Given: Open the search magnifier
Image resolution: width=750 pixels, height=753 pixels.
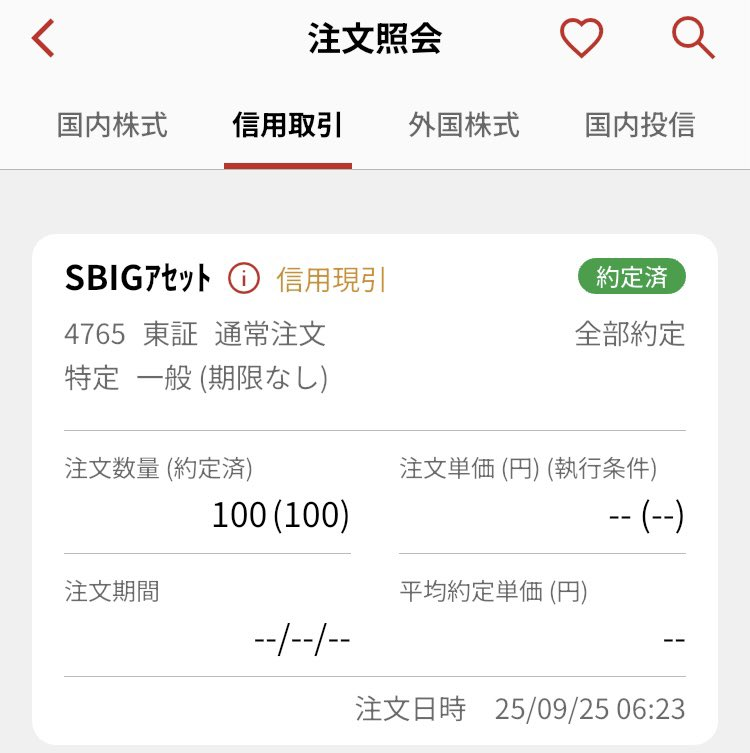Looking at the screenshot, I should [692, 39].
